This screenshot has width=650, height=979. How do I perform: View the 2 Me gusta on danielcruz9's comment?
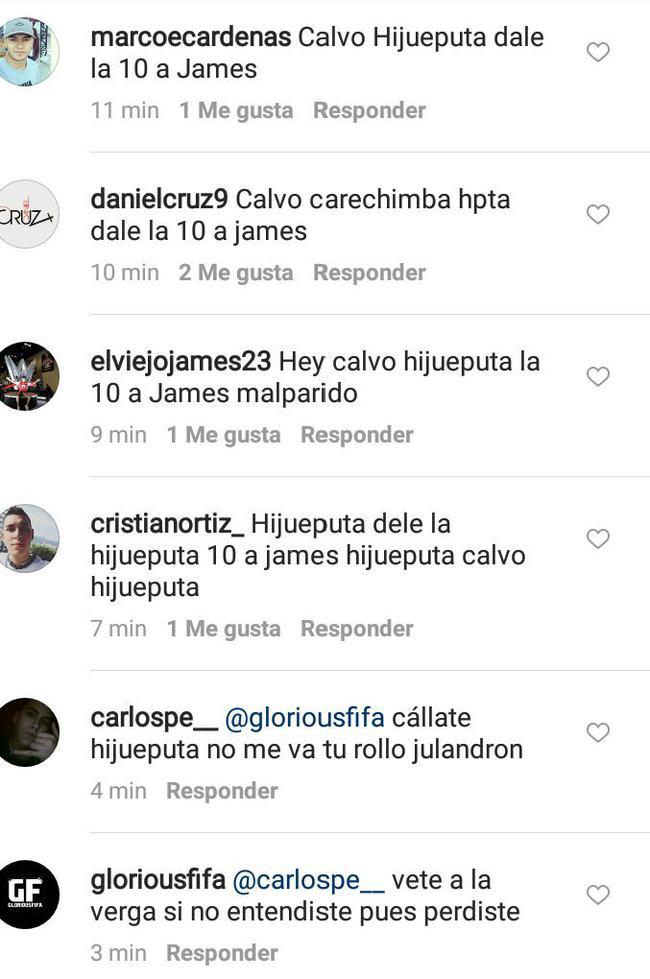point(236,272)
